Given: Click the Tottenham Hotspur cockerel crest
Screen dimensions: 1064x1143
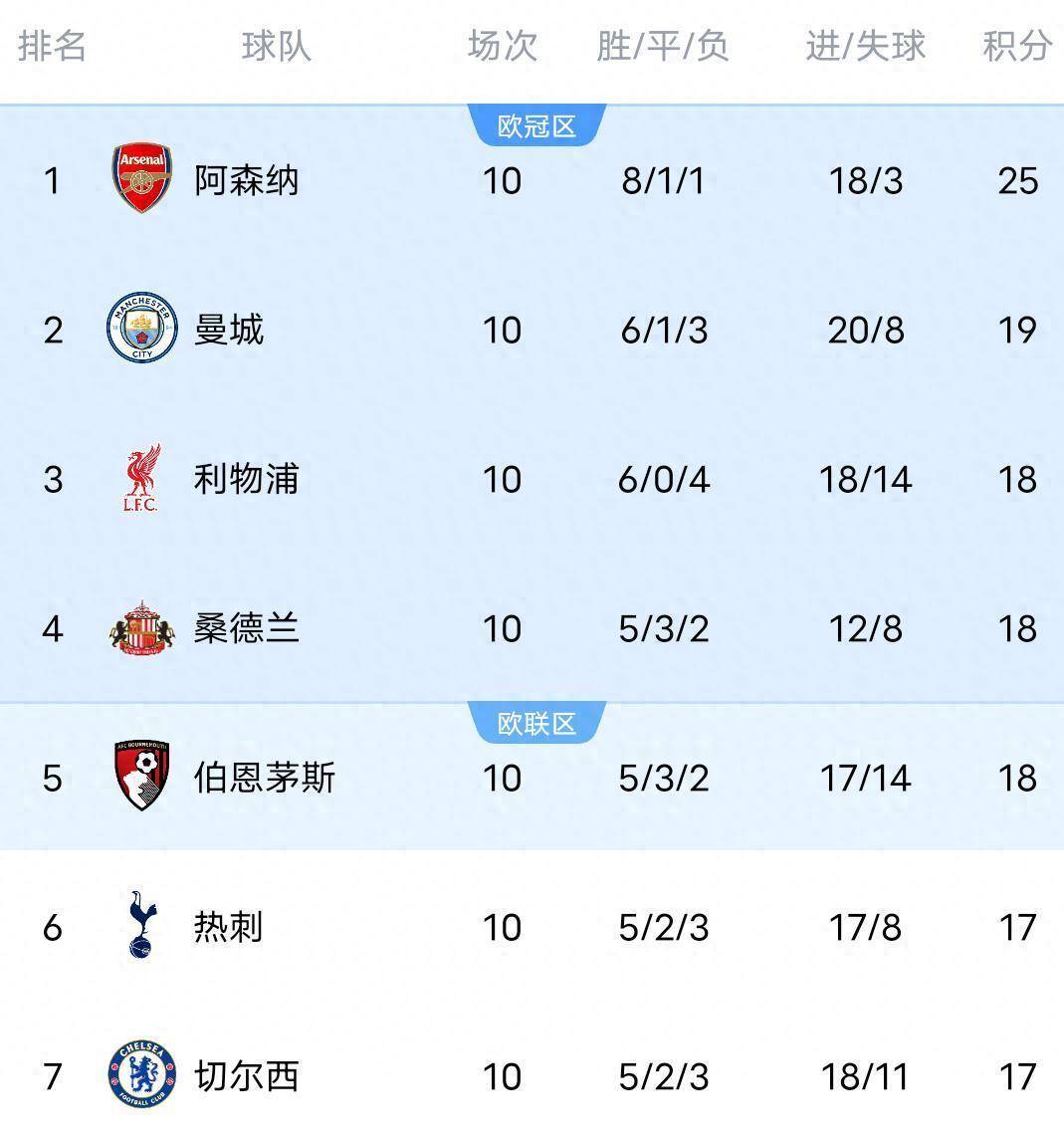Looking at the screenshot, I should coord(141,926).
